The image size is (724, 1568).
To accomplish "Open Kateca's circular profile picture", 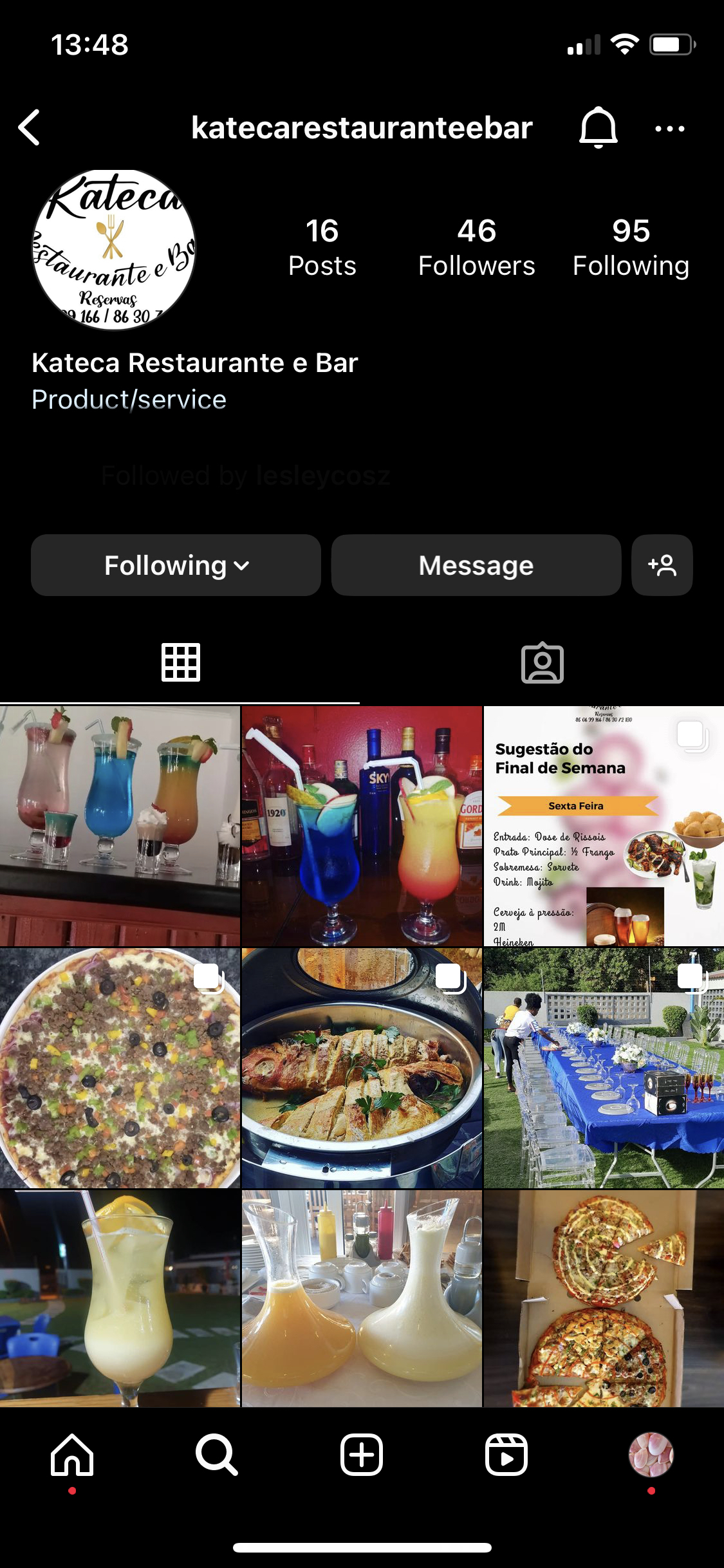I will (x=113, y=250).
